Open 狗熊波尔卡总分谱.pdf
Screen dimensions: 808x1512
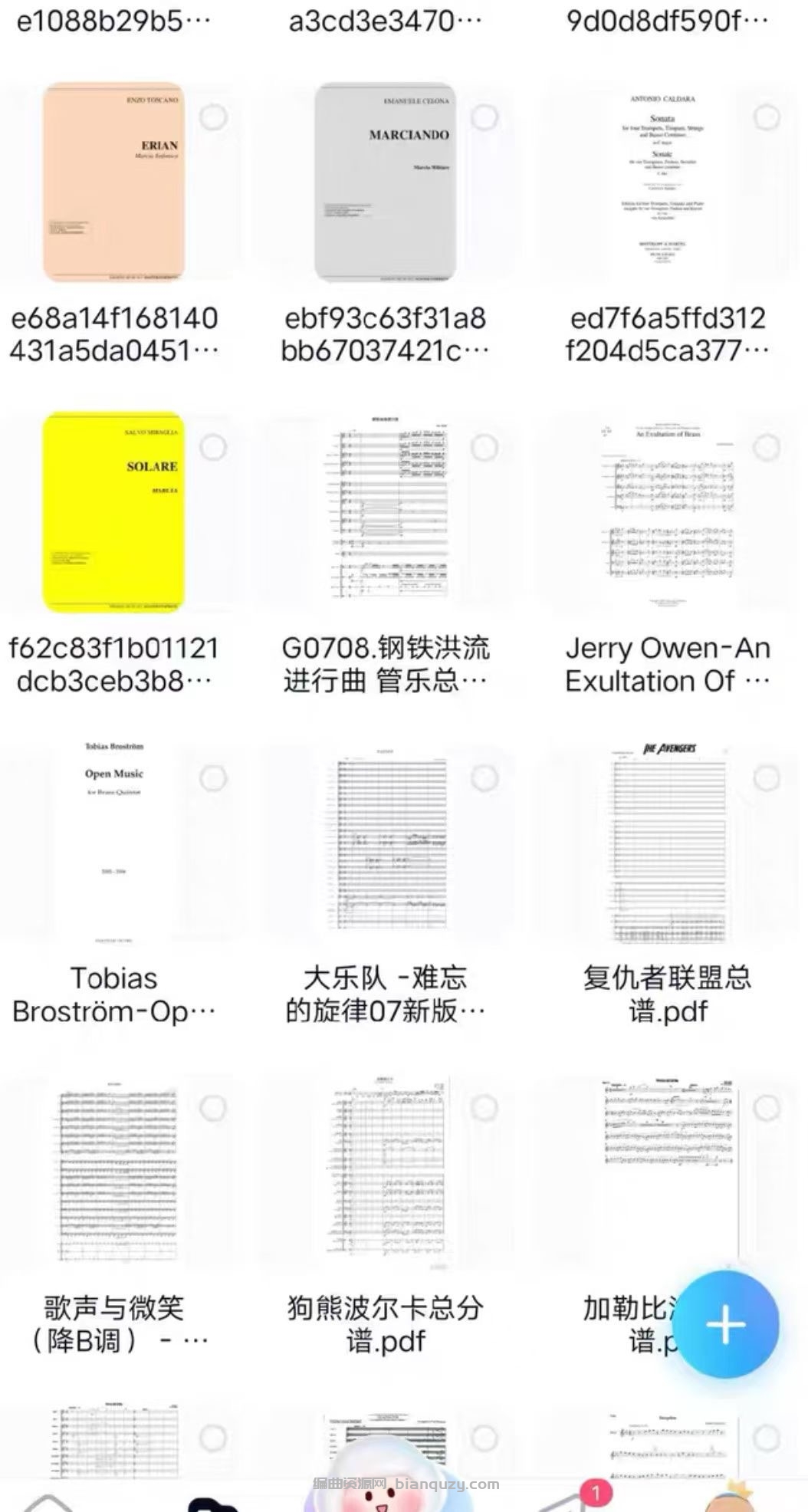point(386,1172)
